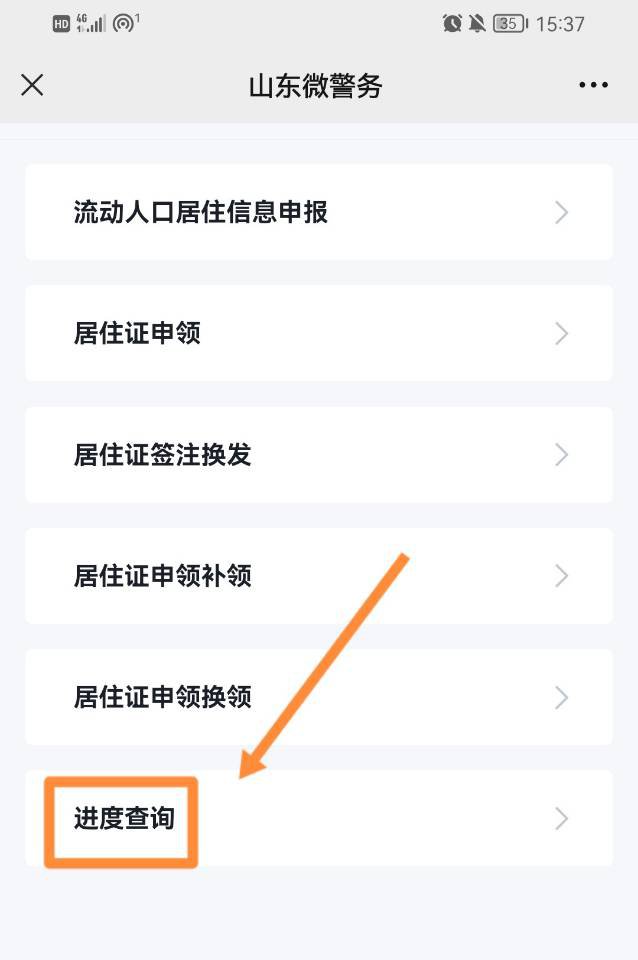The width and height of the screenshot is (638, 960).
Task: Open the three-dot overflow menu
Action: [593, 85]
